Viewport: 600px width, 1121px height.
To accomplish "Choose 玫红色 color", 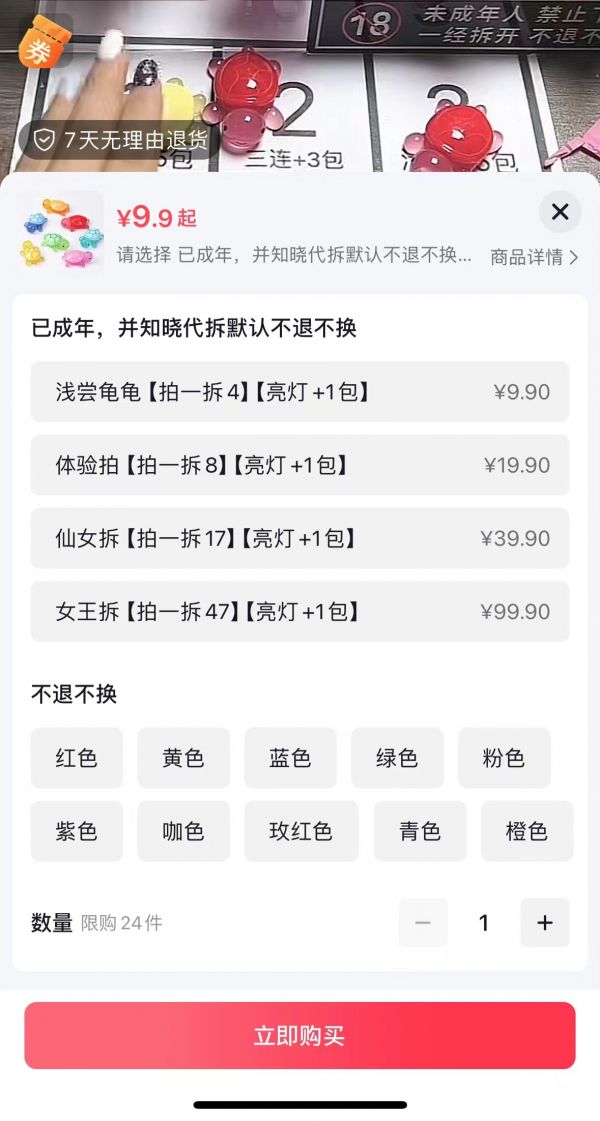I will pos(301,831).
